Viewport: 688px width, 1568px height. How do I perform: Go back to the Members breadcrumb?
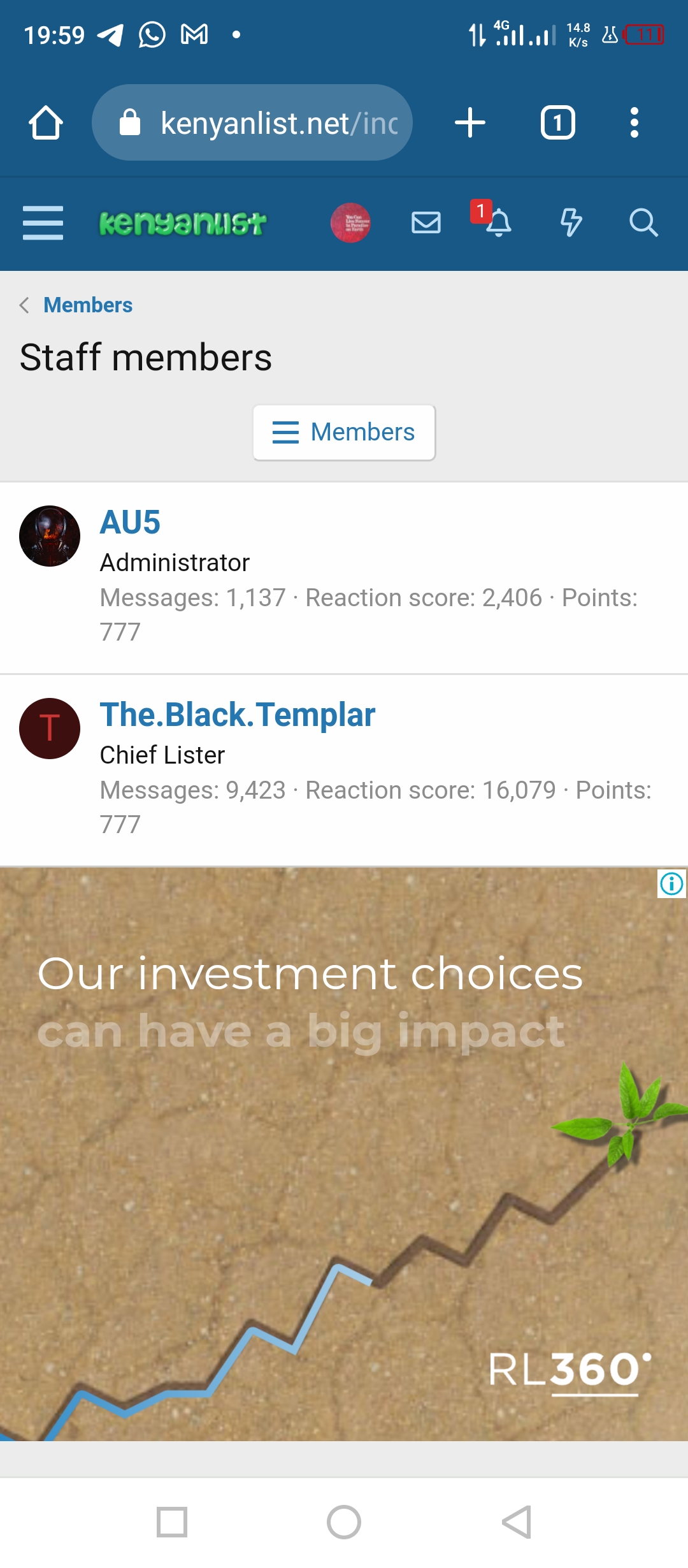point(88,305)
